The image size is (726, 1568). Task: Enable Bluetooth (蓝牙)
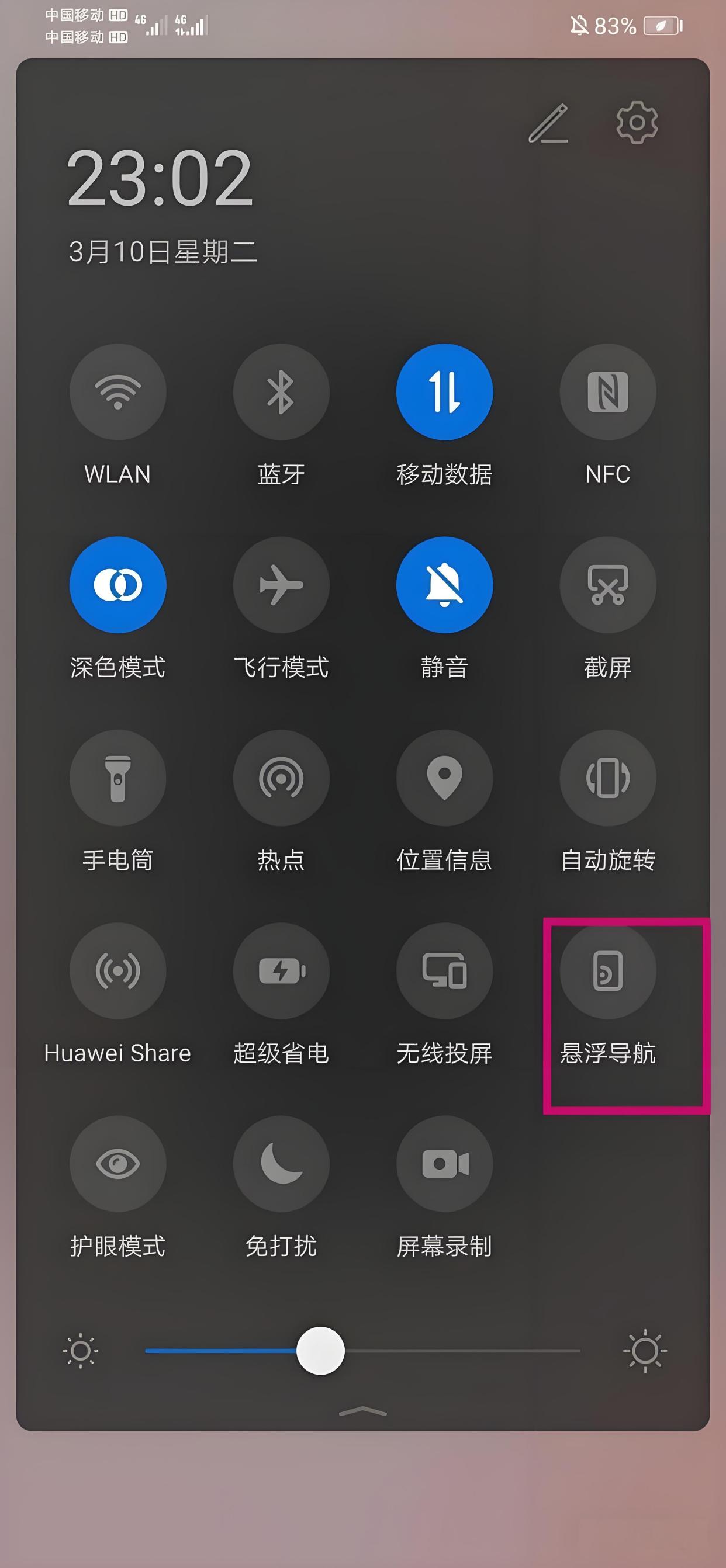click(281, 391)
